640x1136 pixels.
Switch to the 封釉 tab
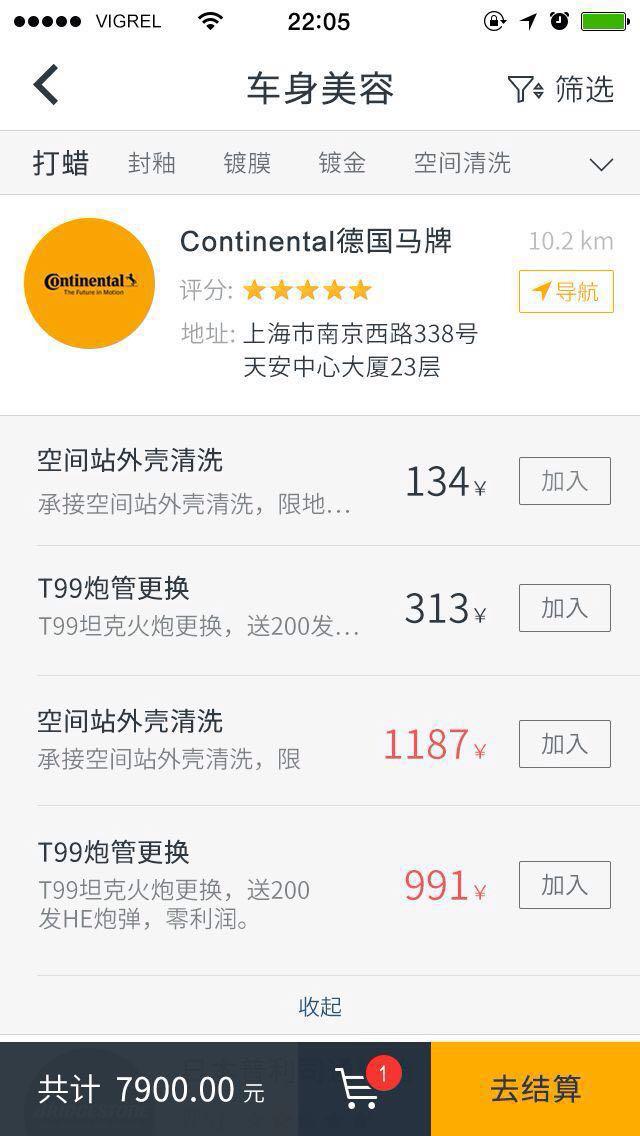pos(151,164)
